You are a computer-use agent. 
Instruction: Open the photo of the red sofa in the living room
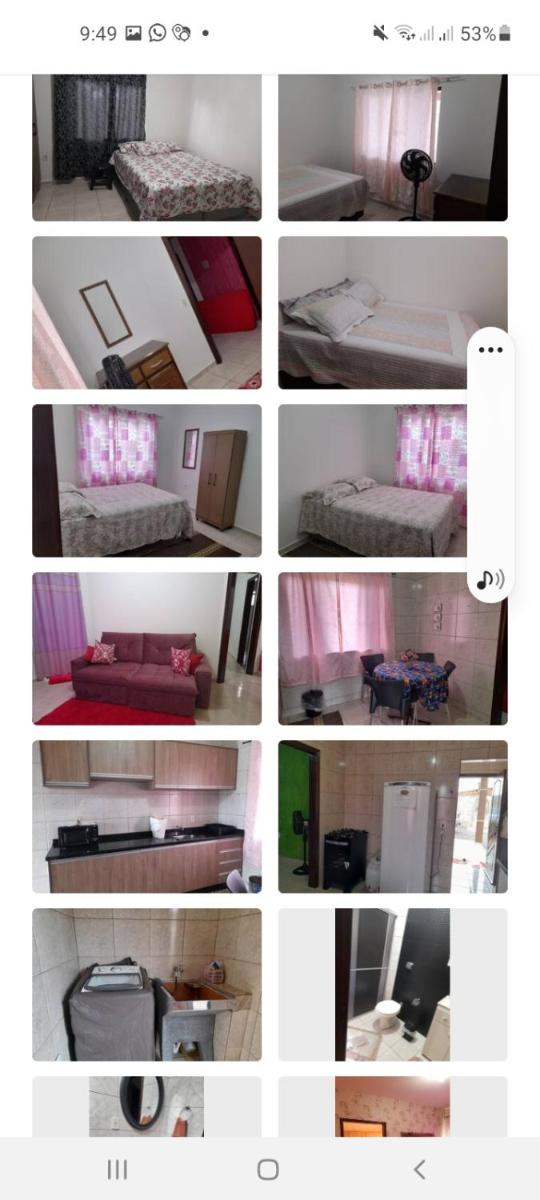point(147,649)
